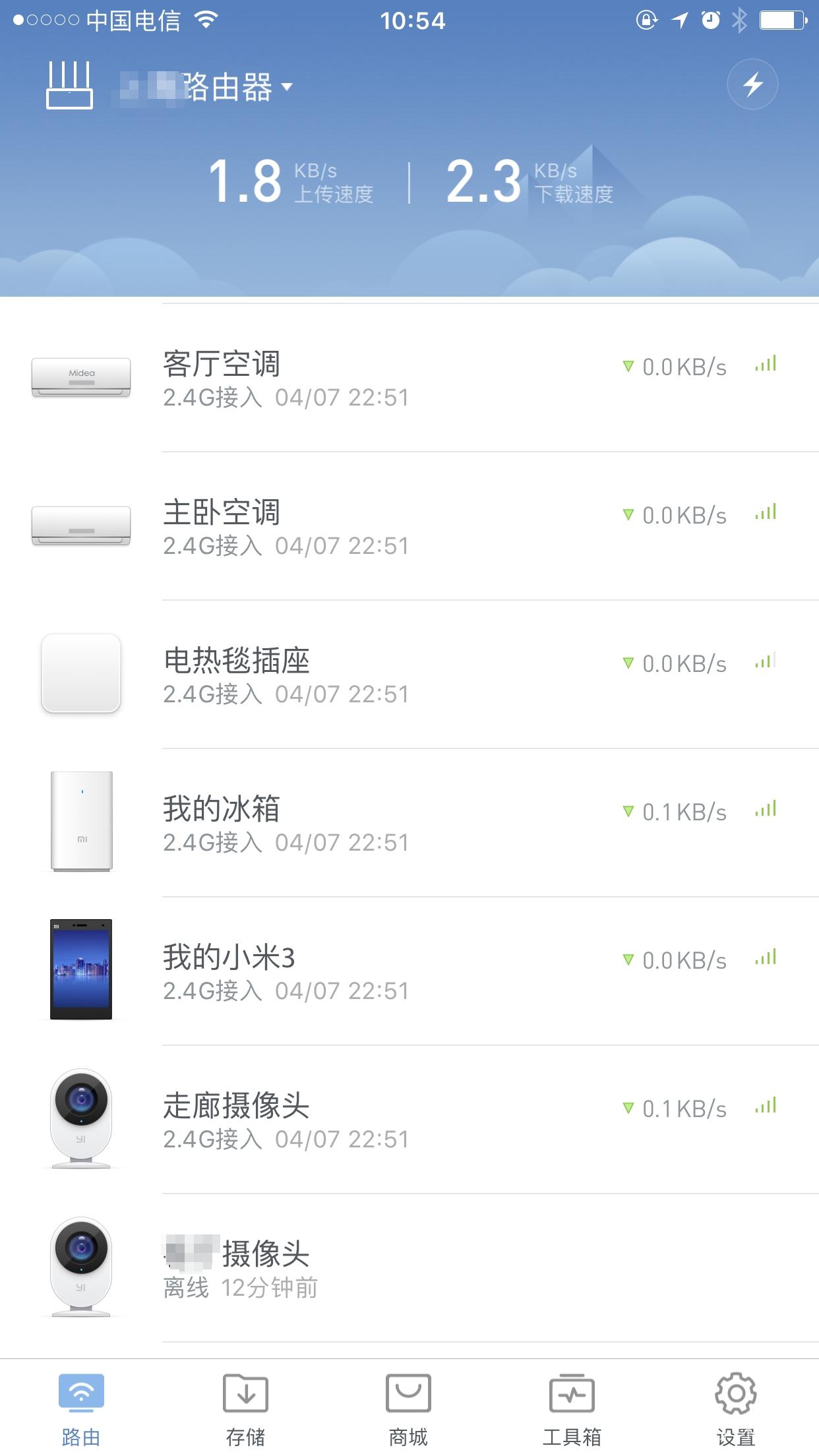Expand details for 电热毯插座 device
This screenshot has width=819, height=1456.
pos(409,674)
